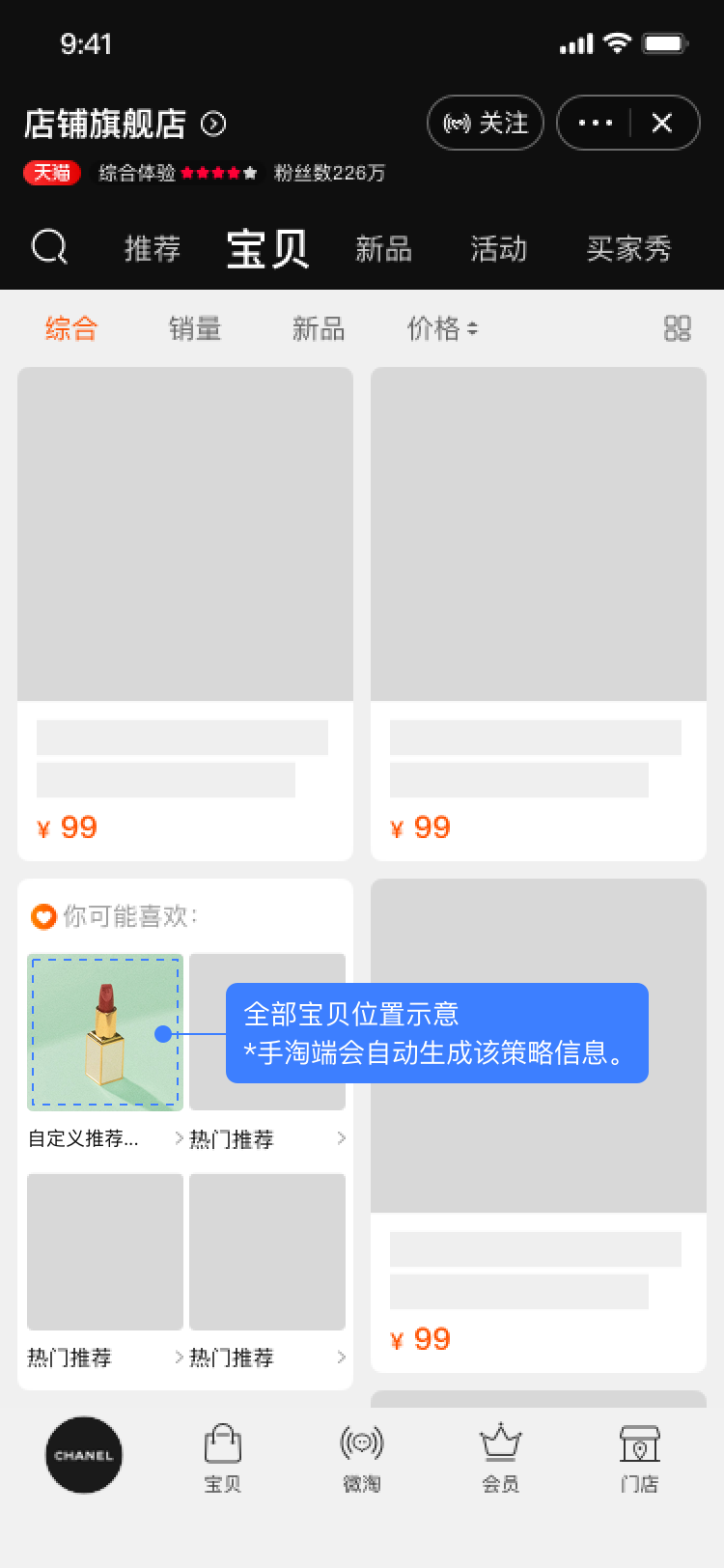The width and height of the screenshot is (724, 1568).
Task: Open the 门店 stores tab
Action: click(x=639, y=1458)
